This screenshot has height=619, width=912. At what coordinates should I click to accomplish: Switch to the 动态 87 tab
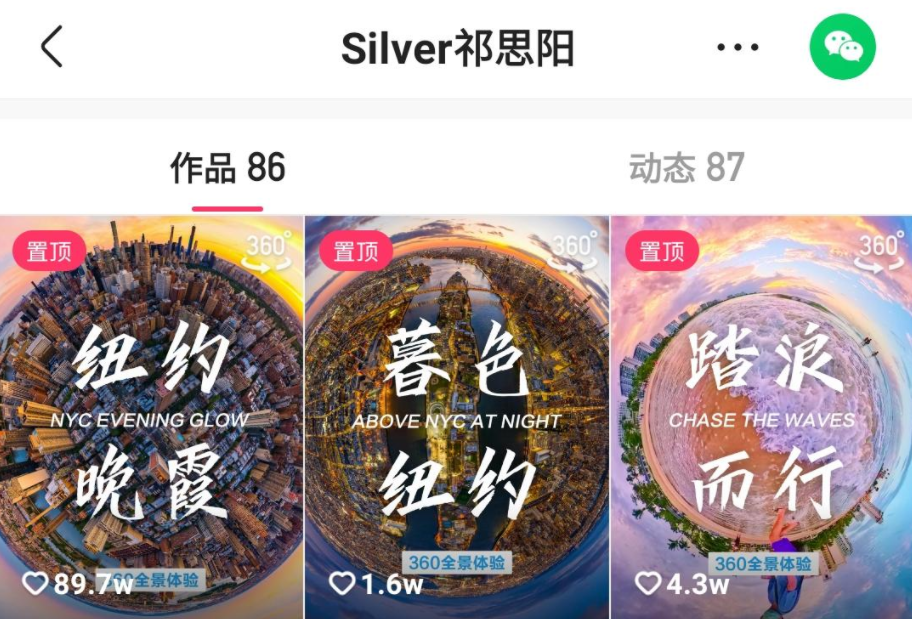(x=686, y=168)
